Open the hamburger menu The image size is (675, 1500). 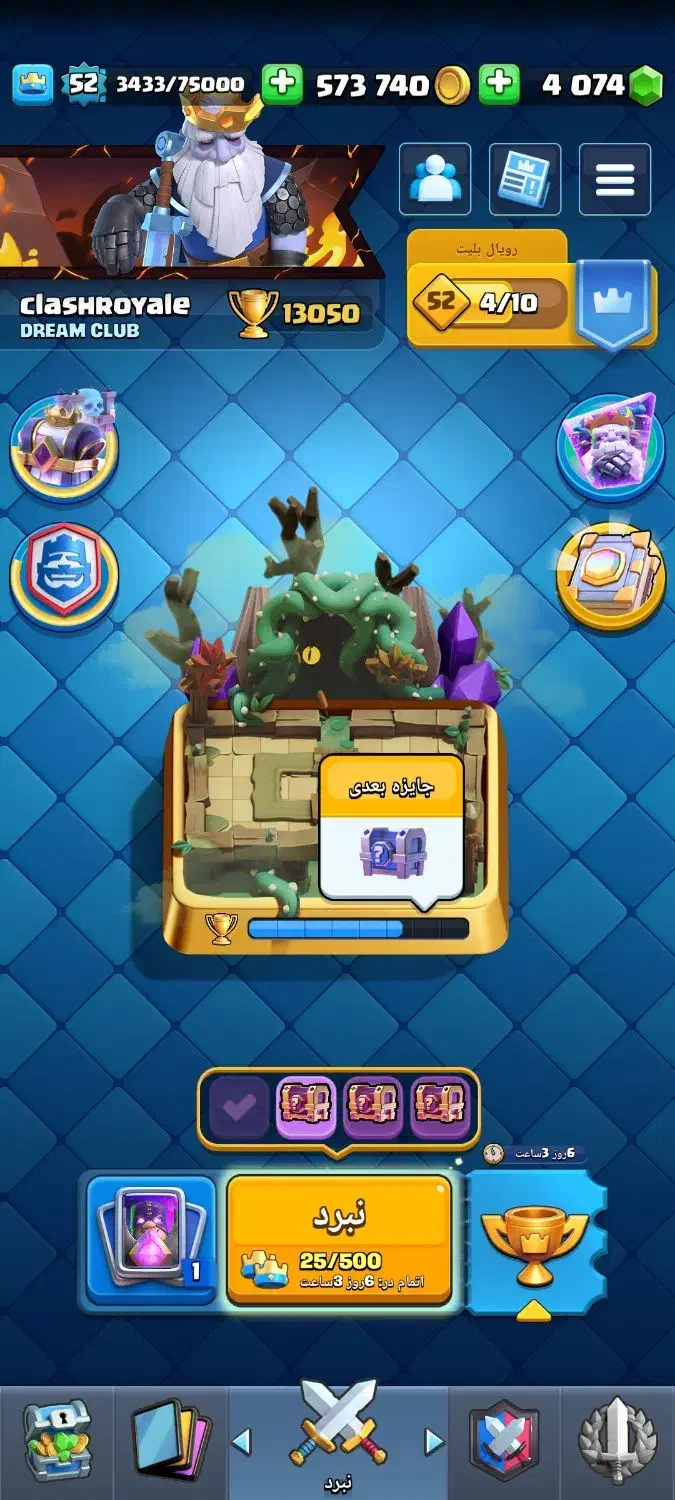click(x=615, y=179)
